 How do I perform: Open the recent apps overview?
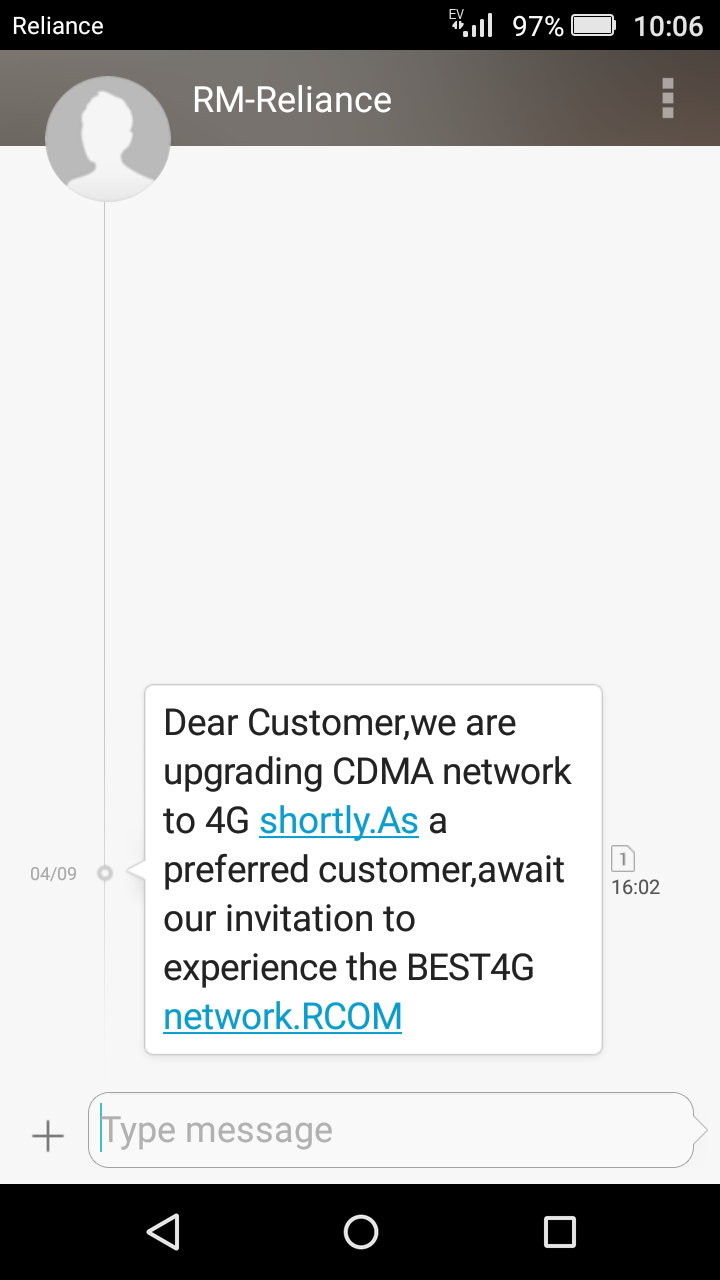pyautogui.click(x=560, y=1232)
